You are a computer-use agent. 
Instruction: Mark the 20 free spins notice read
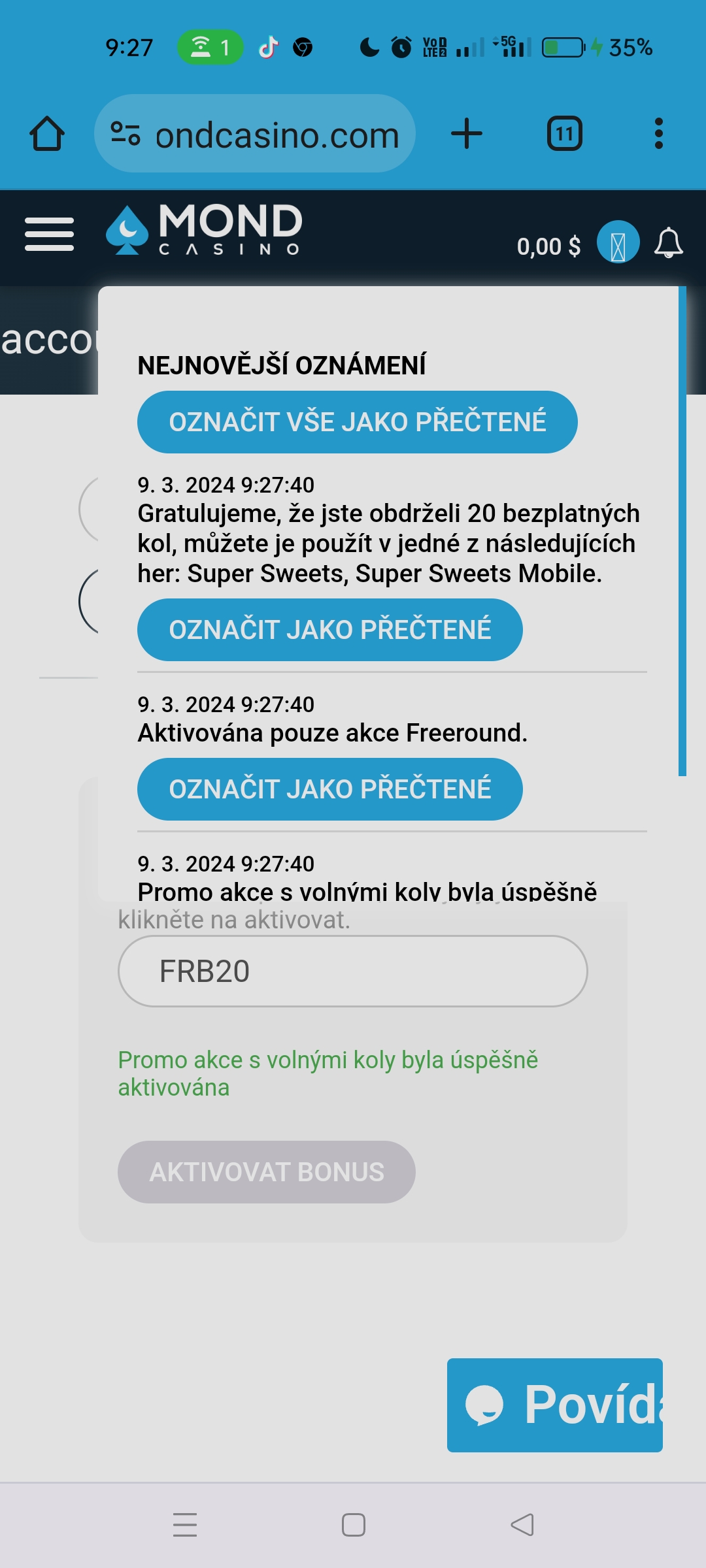(329, 630)
